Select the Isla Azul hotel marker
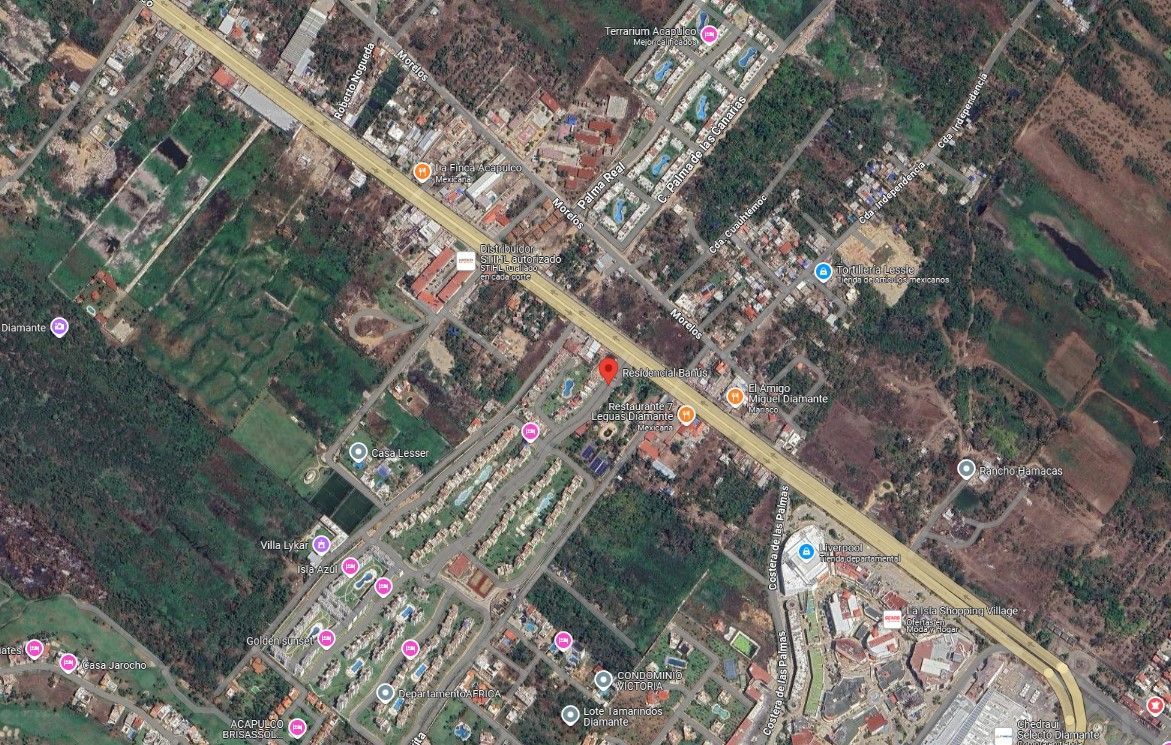 point(350,567)
